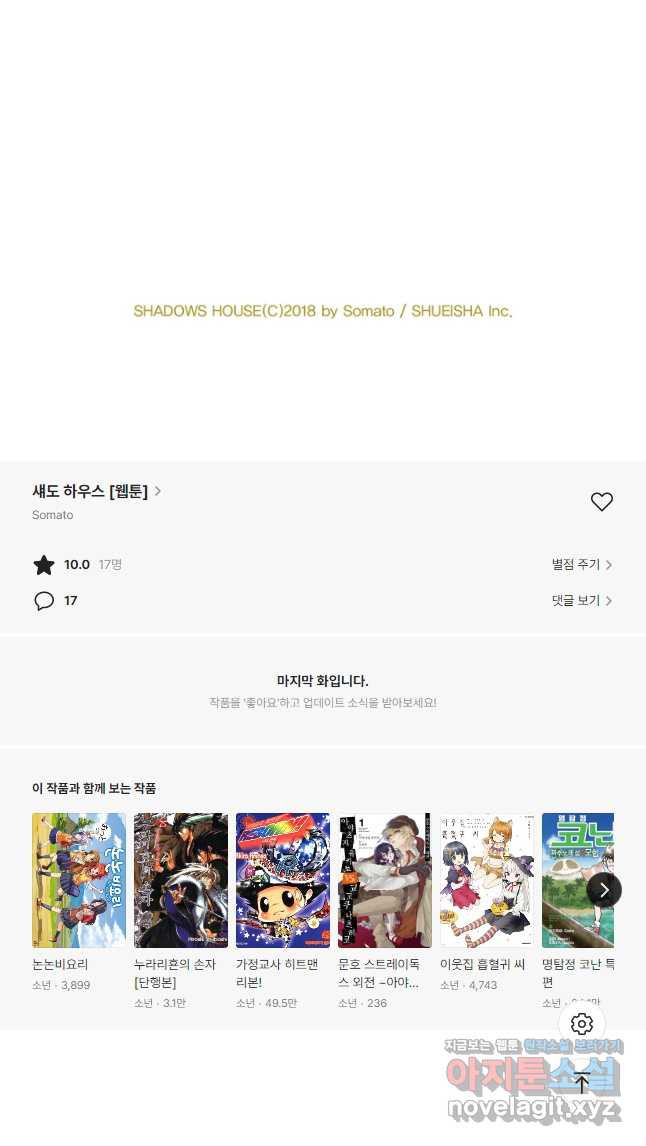This screenshot has height=1146, width=646.
Task: Jump to top with the up arrow
Action: (x=582, y=1082)
